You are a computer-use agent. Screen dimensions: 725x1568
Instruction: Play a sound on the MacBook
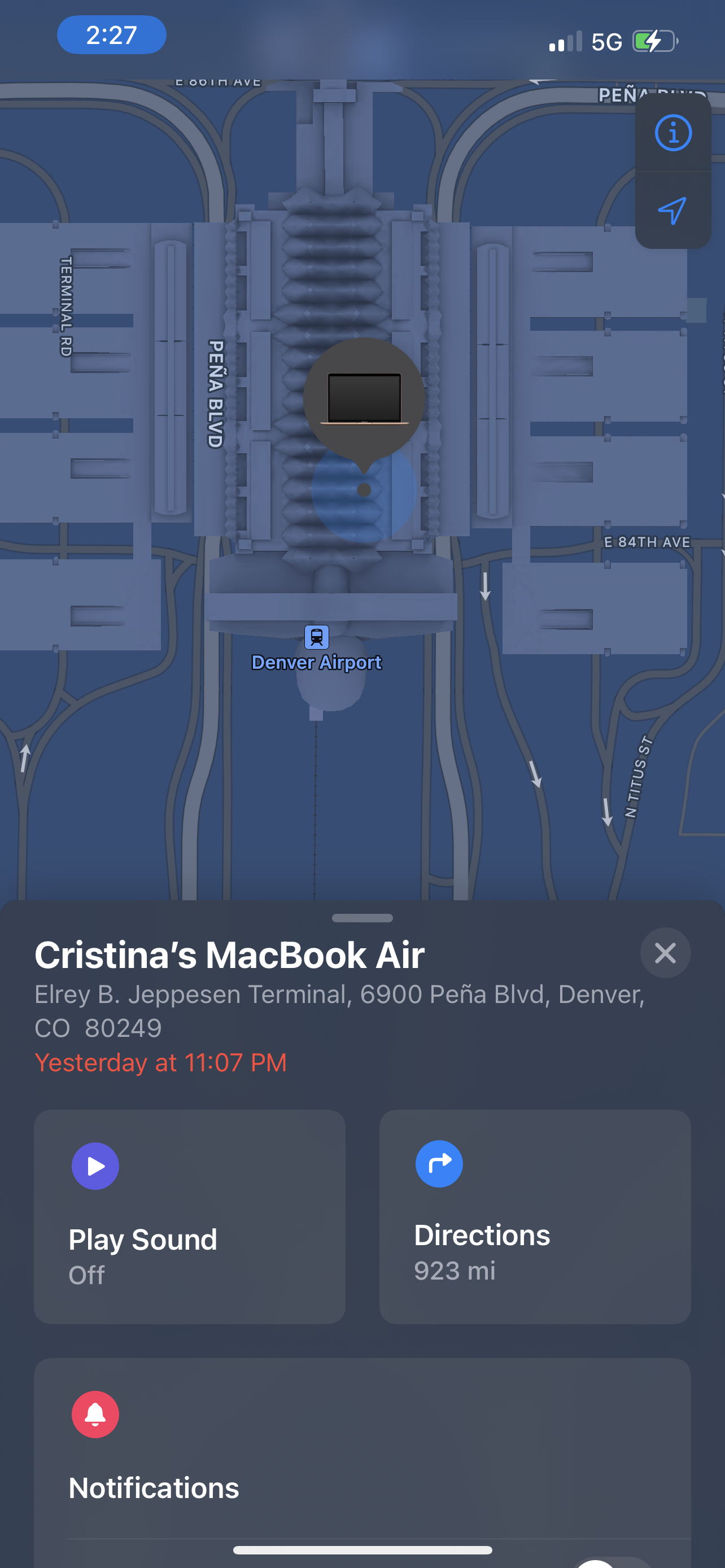189,1216
